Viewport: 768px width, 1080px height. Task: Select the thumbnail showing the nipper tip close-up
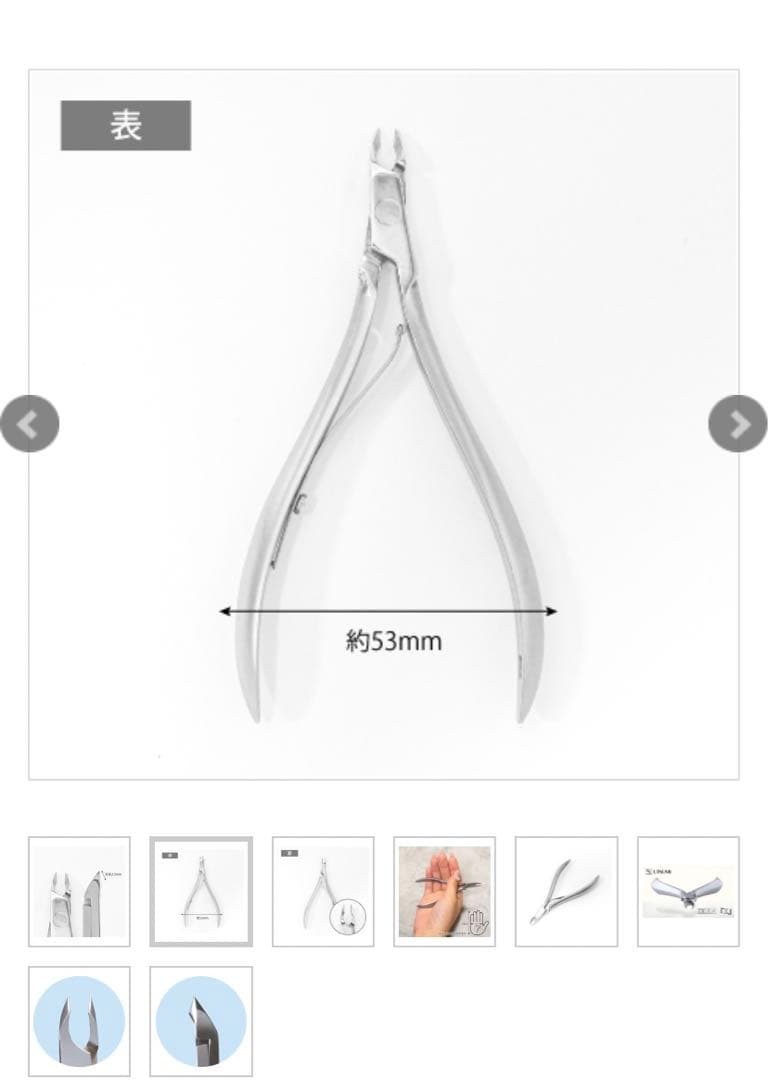(x=79, y=891)
